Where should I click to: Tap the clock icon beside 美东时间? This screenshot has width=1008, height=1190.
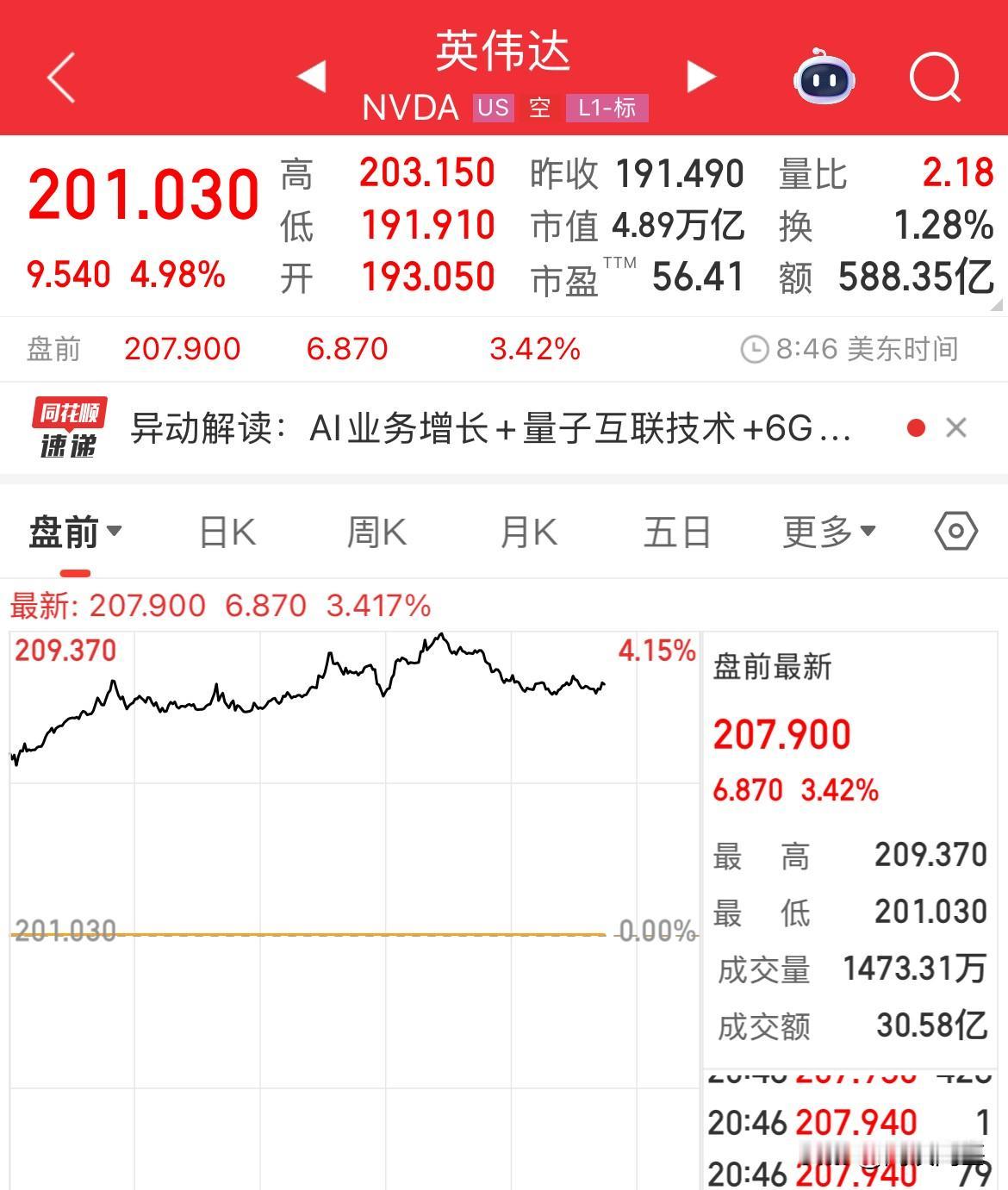[756, 348]
